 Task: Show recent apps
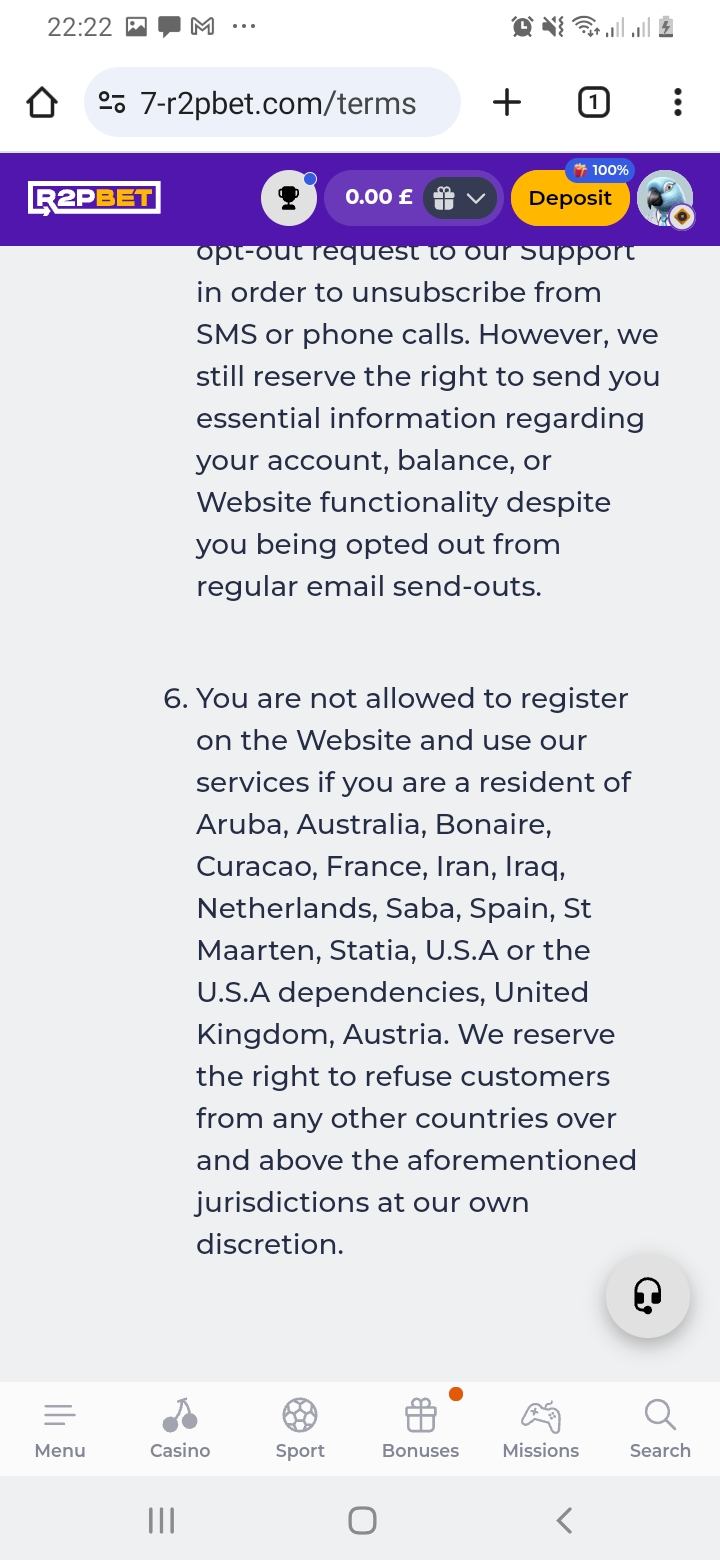161,1520
